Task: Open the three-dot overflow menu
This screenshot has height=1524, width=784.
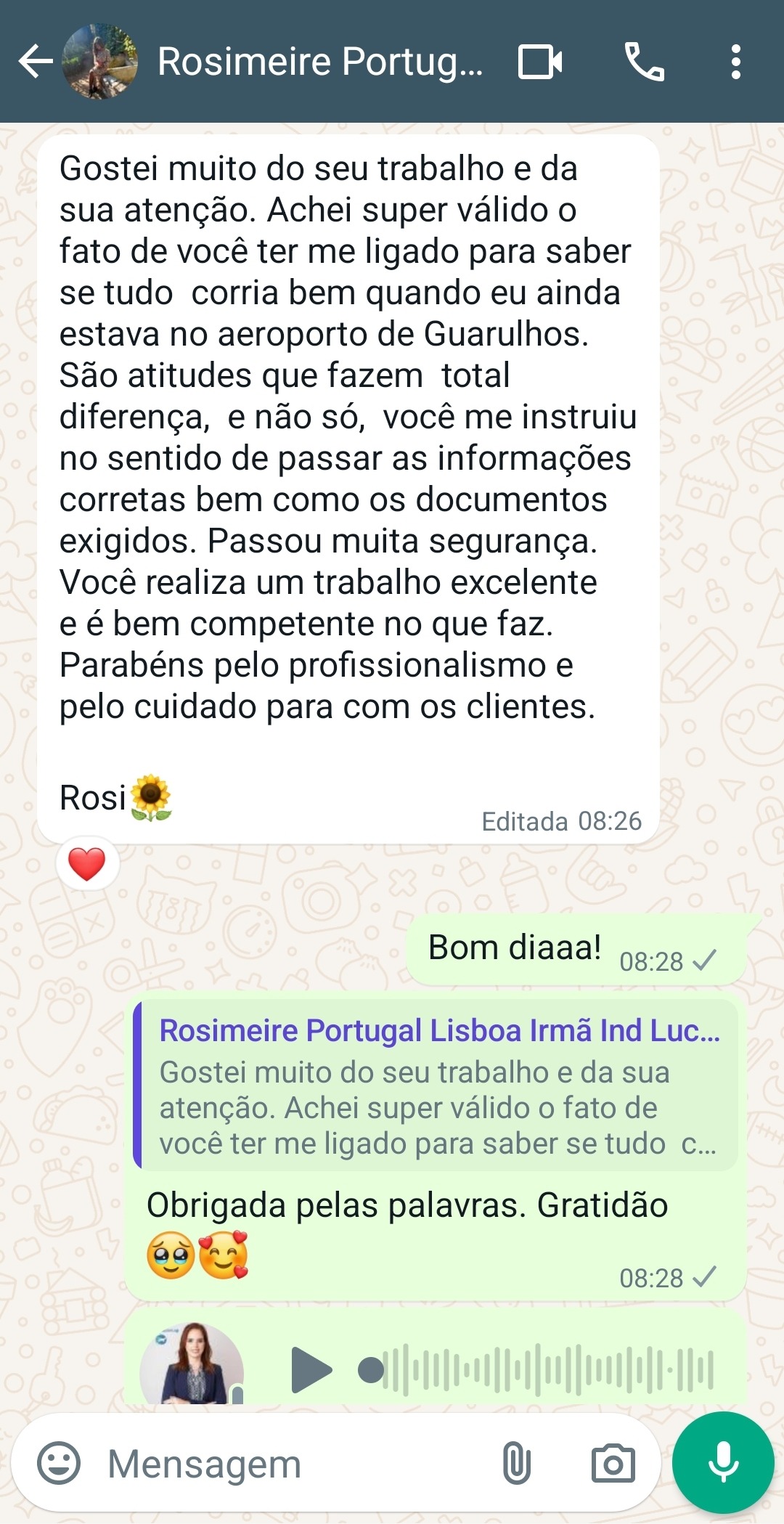Action: point(735,62)
